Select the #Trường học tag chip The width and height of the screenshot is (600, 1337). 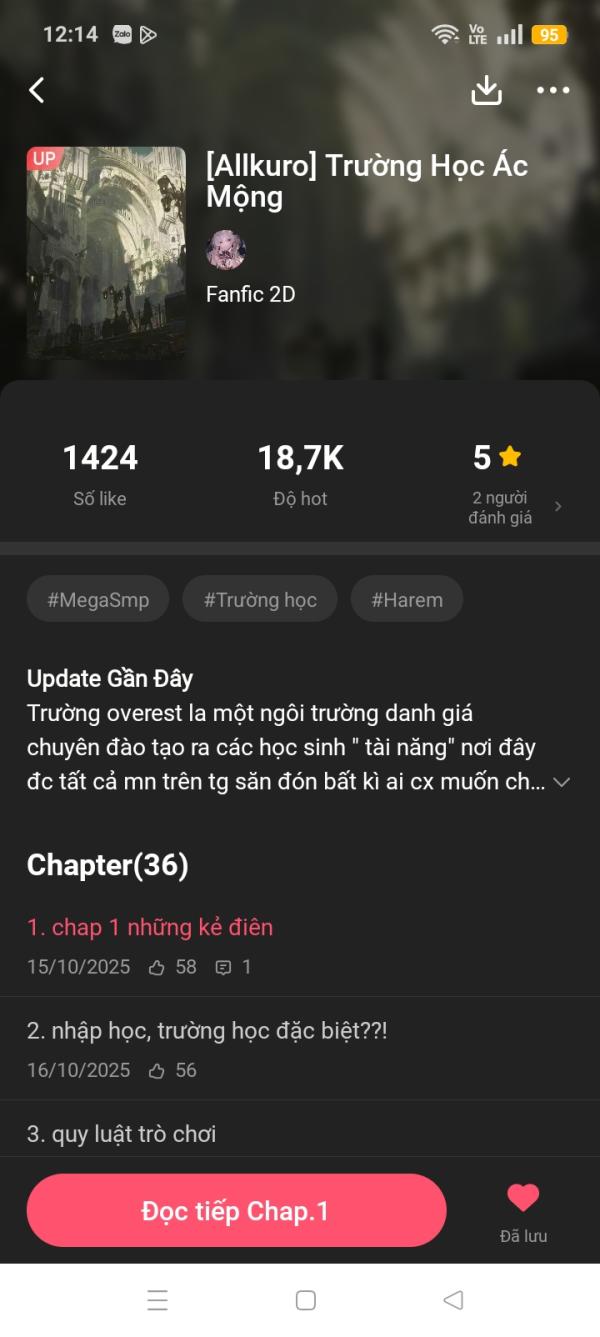click(x=260, y=600)
